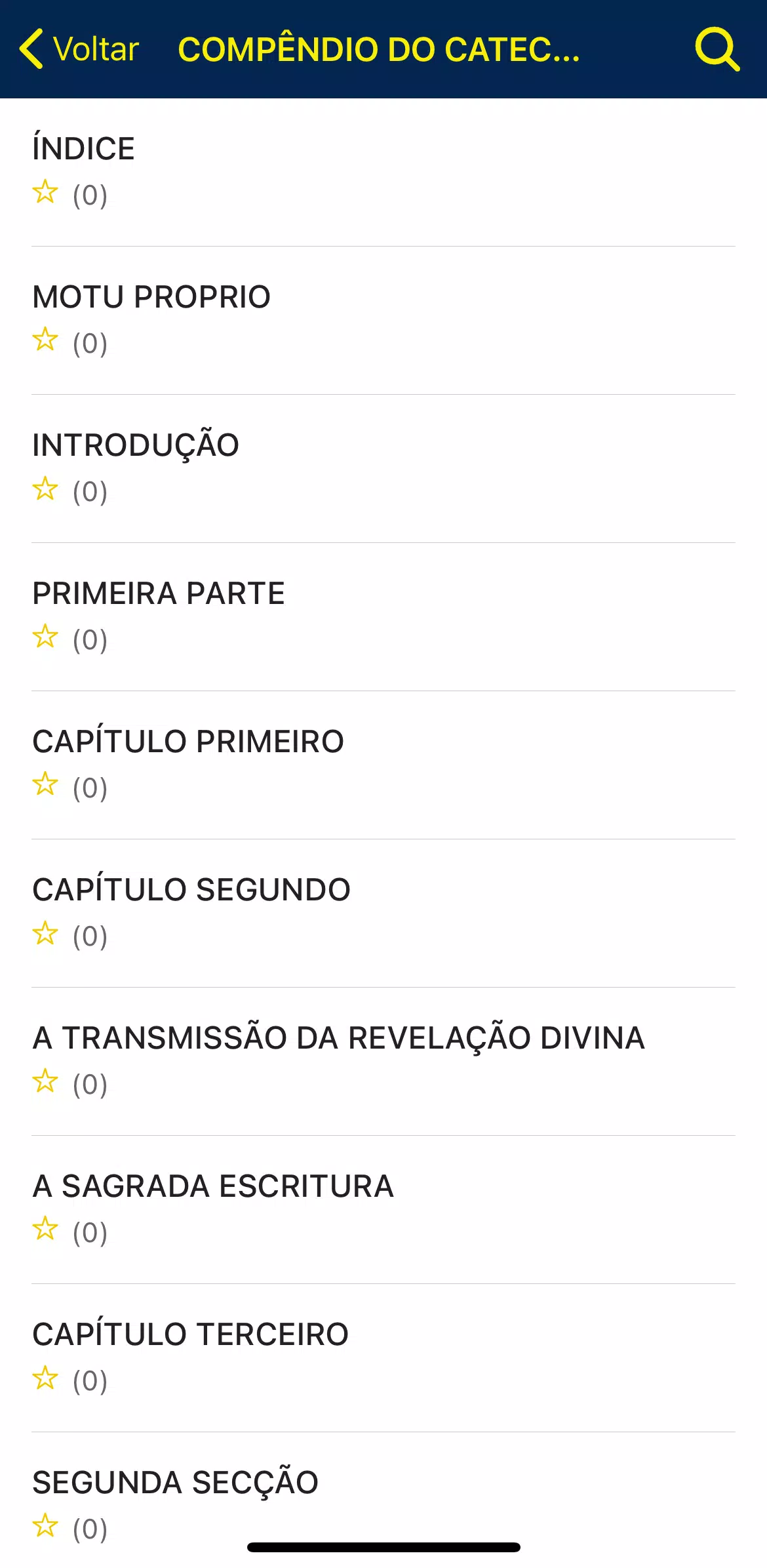This screenshot has height=1568, width=767.
Task: Select CAPÍTULO SEGUNDO
Action: 383,914
